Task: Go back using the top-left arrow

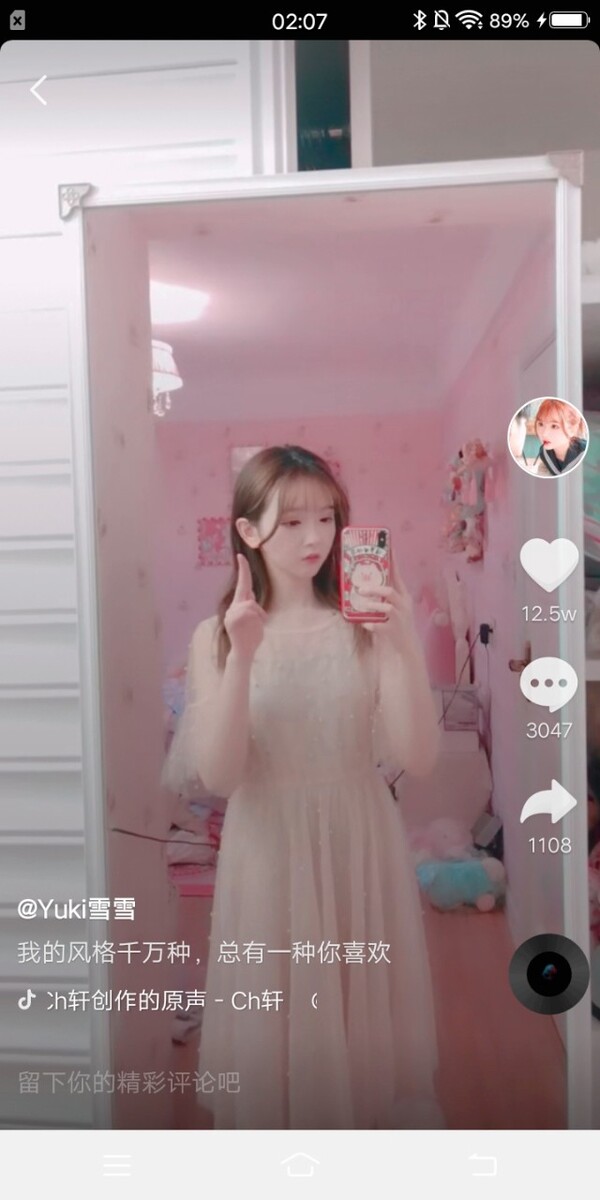Action: pyautogui.click(x=38, y=90)
